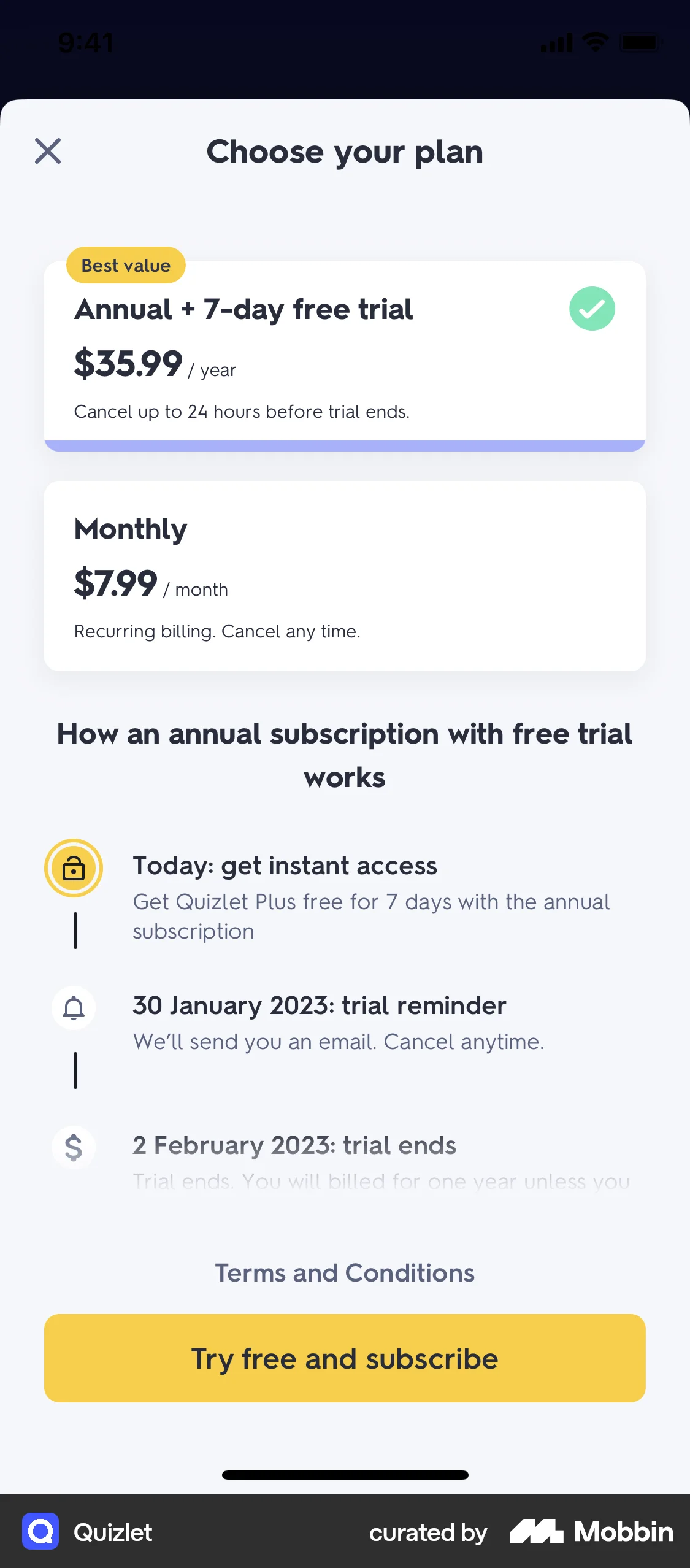The width and height of the screenshot is (690, 1568).
Task: Tap the 9:41 clock in the status bar
Action: click(x=86, y=42)
